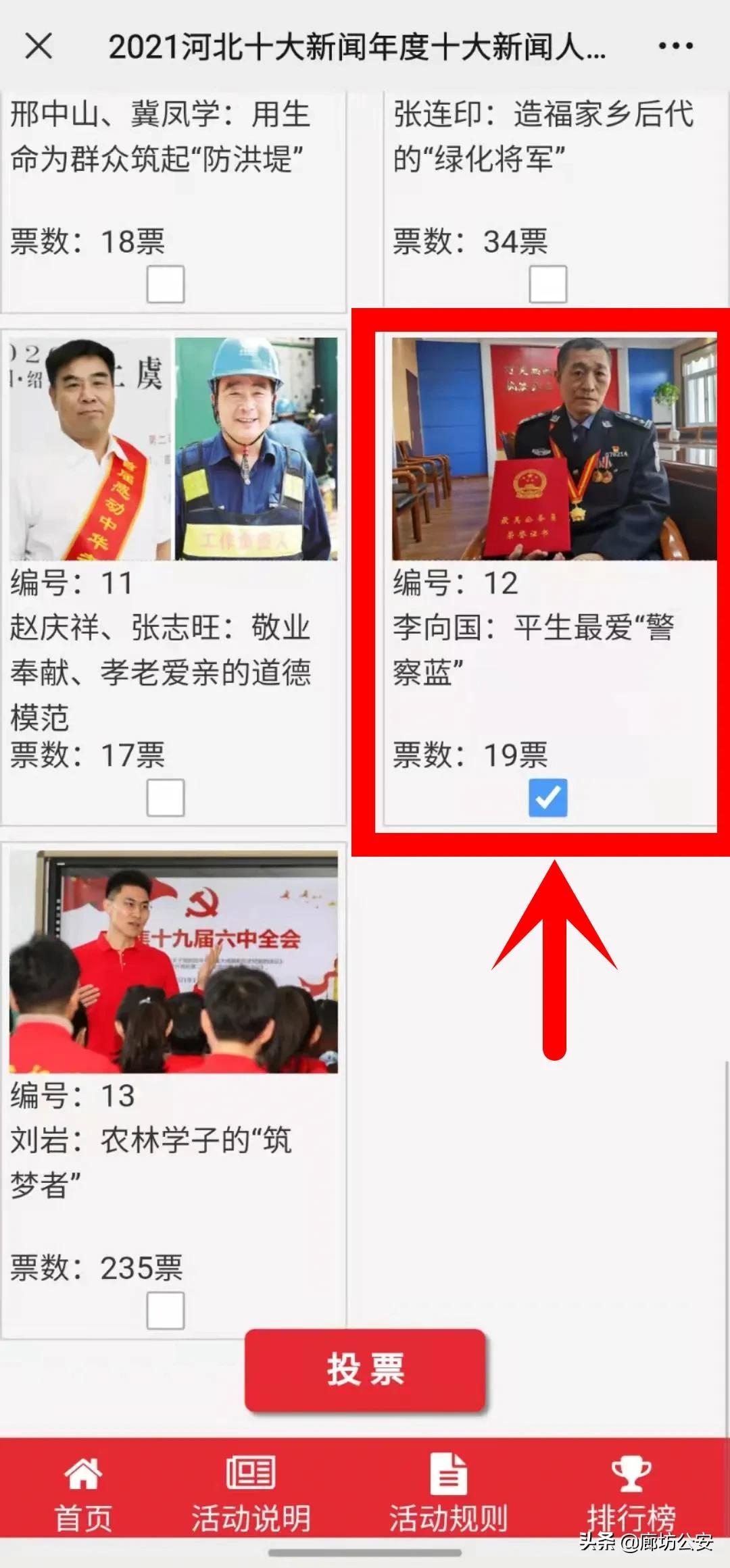Go to the 首页 tab
This screenshot has width=730, height=1568.
[x=83, y=1494]
